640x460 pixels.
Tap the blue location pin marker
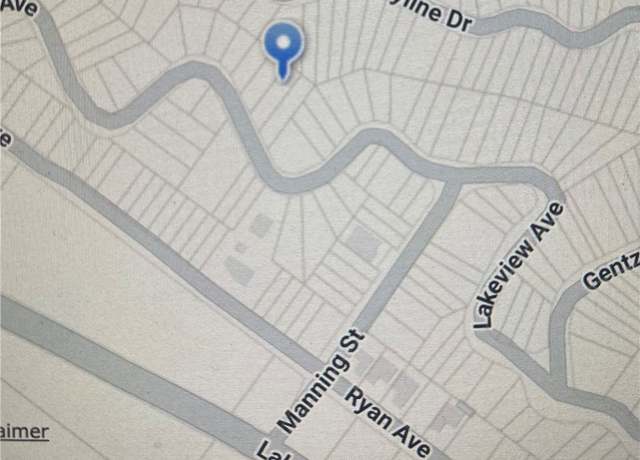tap(284, 46)
